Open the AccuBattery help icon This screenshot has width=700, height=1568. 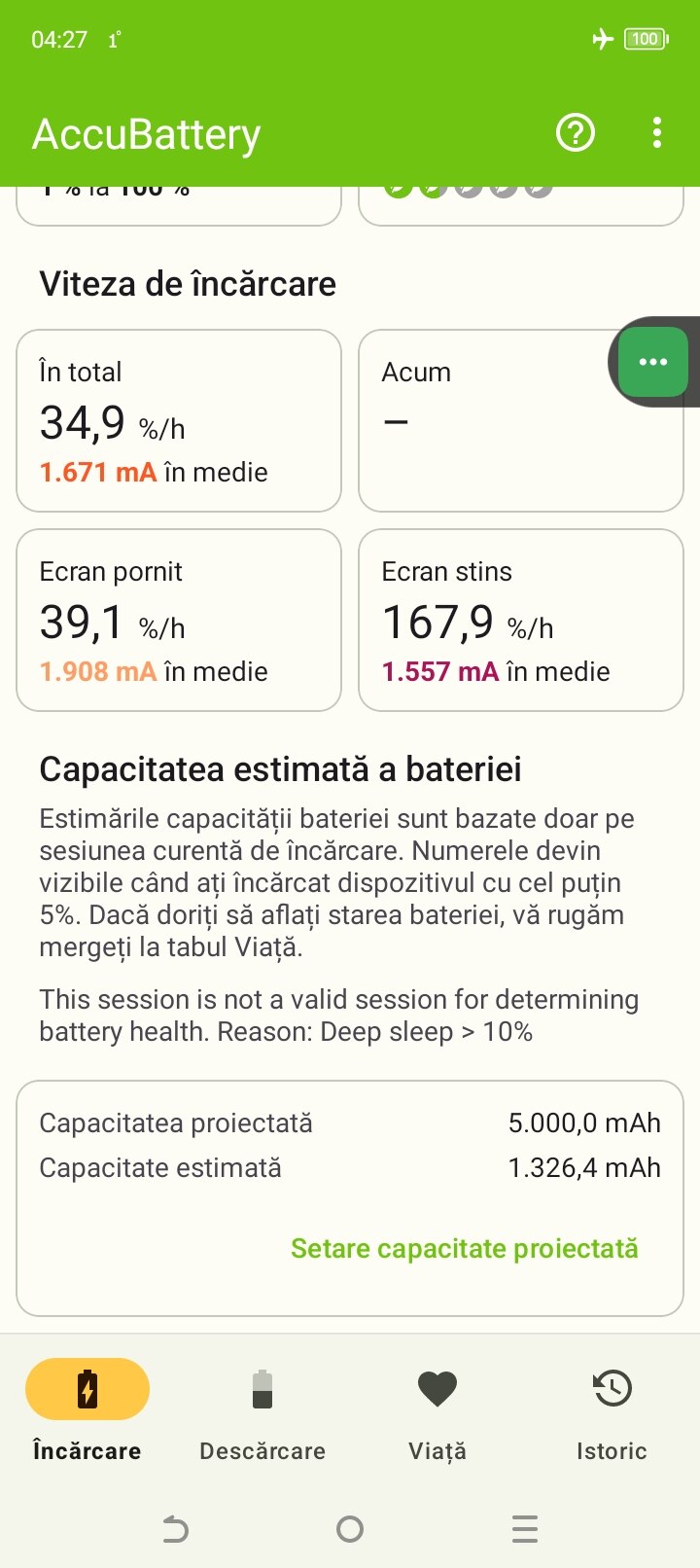click(x=575, y=133)
